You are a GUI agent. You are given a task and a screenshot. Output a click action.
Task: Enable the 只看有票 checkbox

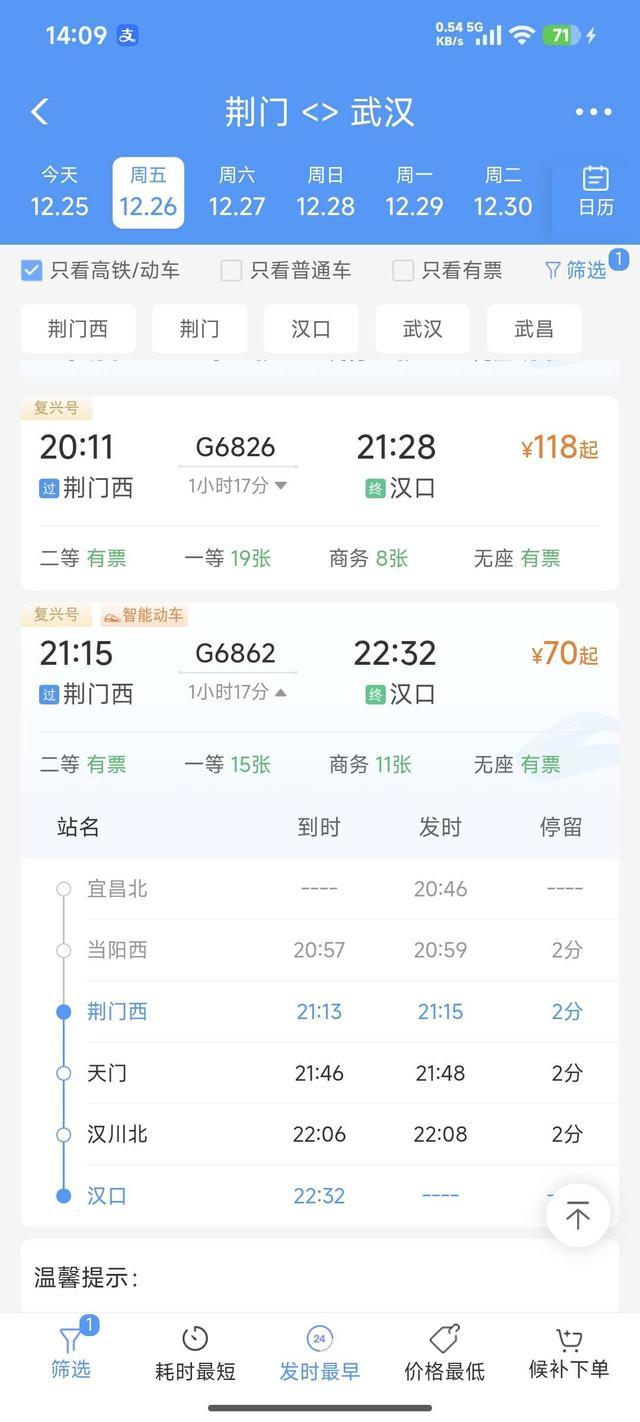pos(404,270)
